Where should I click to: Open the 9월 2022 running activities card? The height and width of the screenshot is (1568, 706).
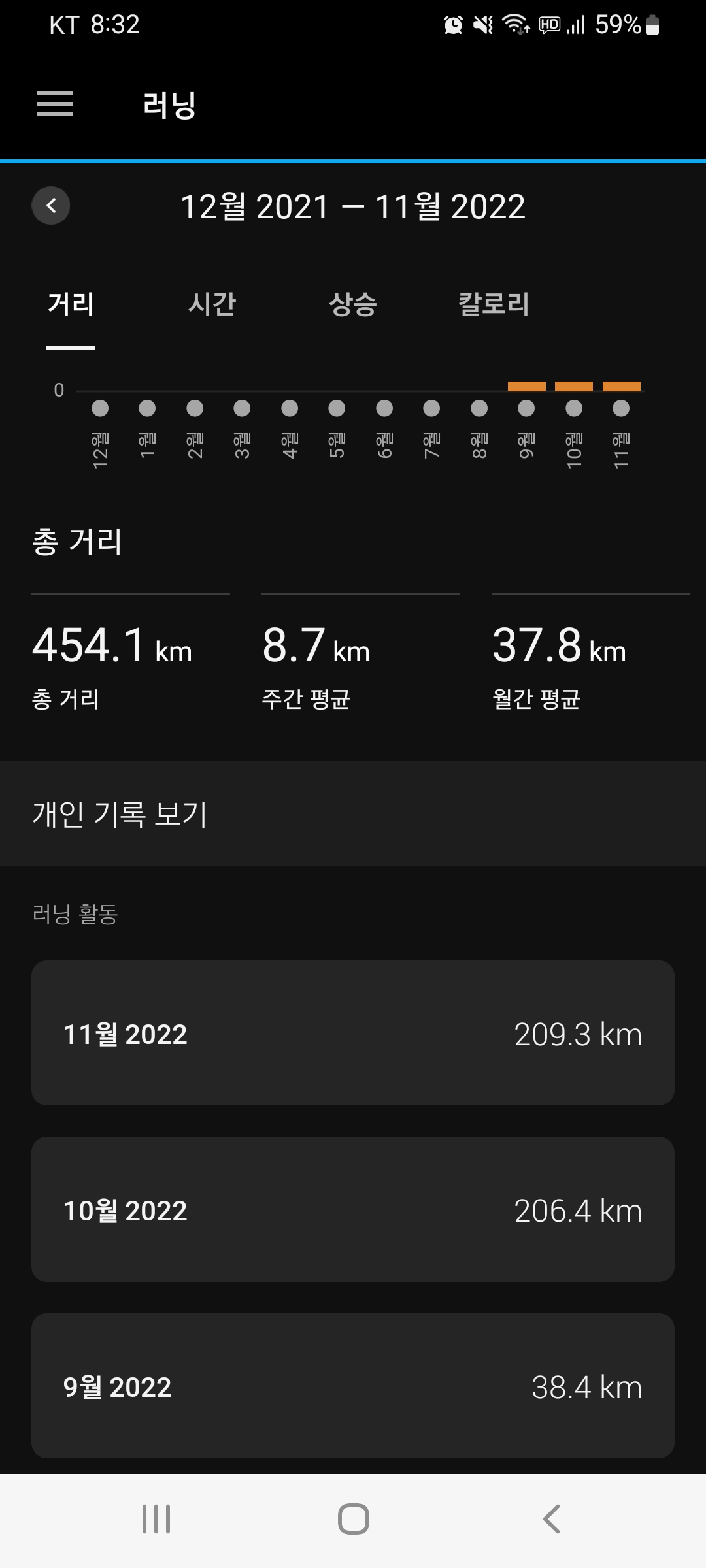point(353,1386)
